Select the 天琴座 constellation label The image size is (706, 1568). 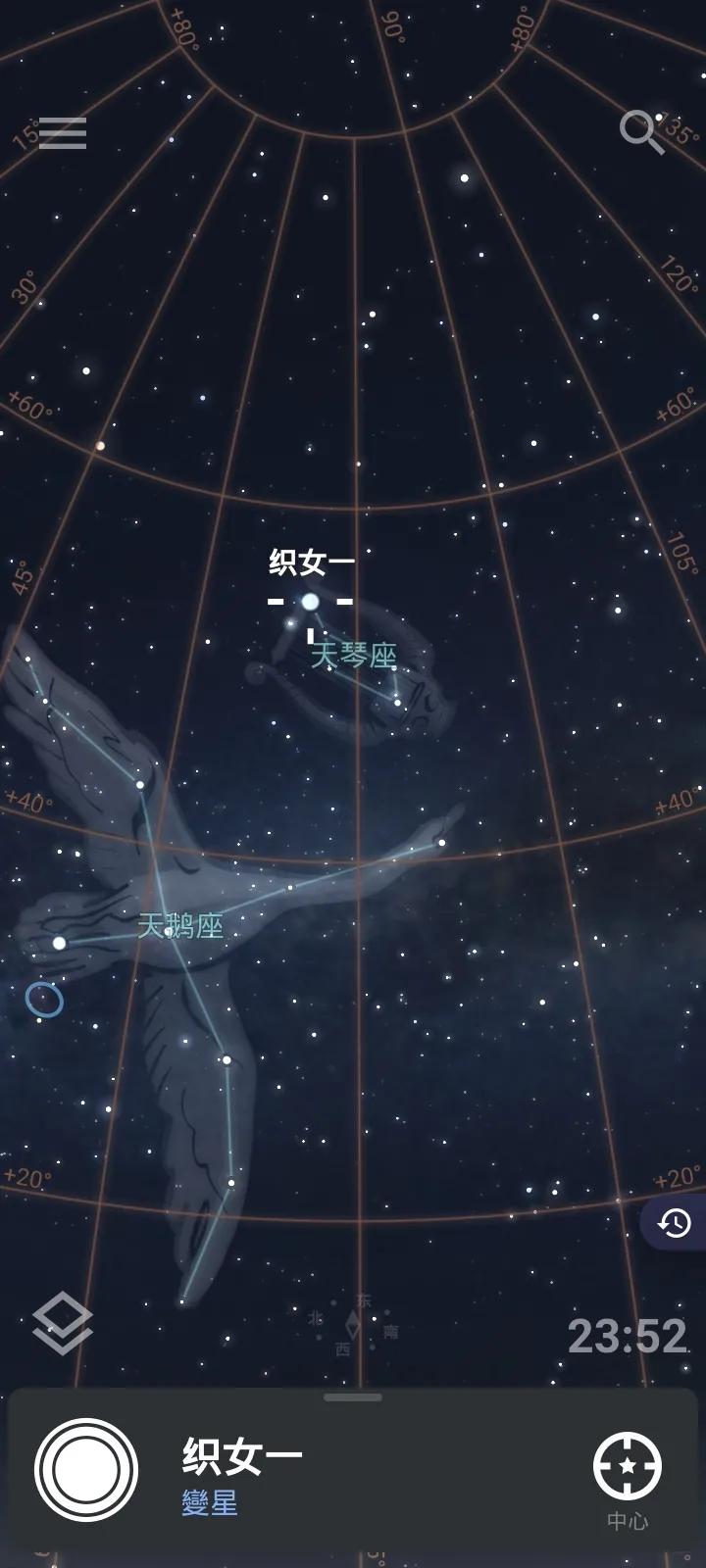(353, 656)
